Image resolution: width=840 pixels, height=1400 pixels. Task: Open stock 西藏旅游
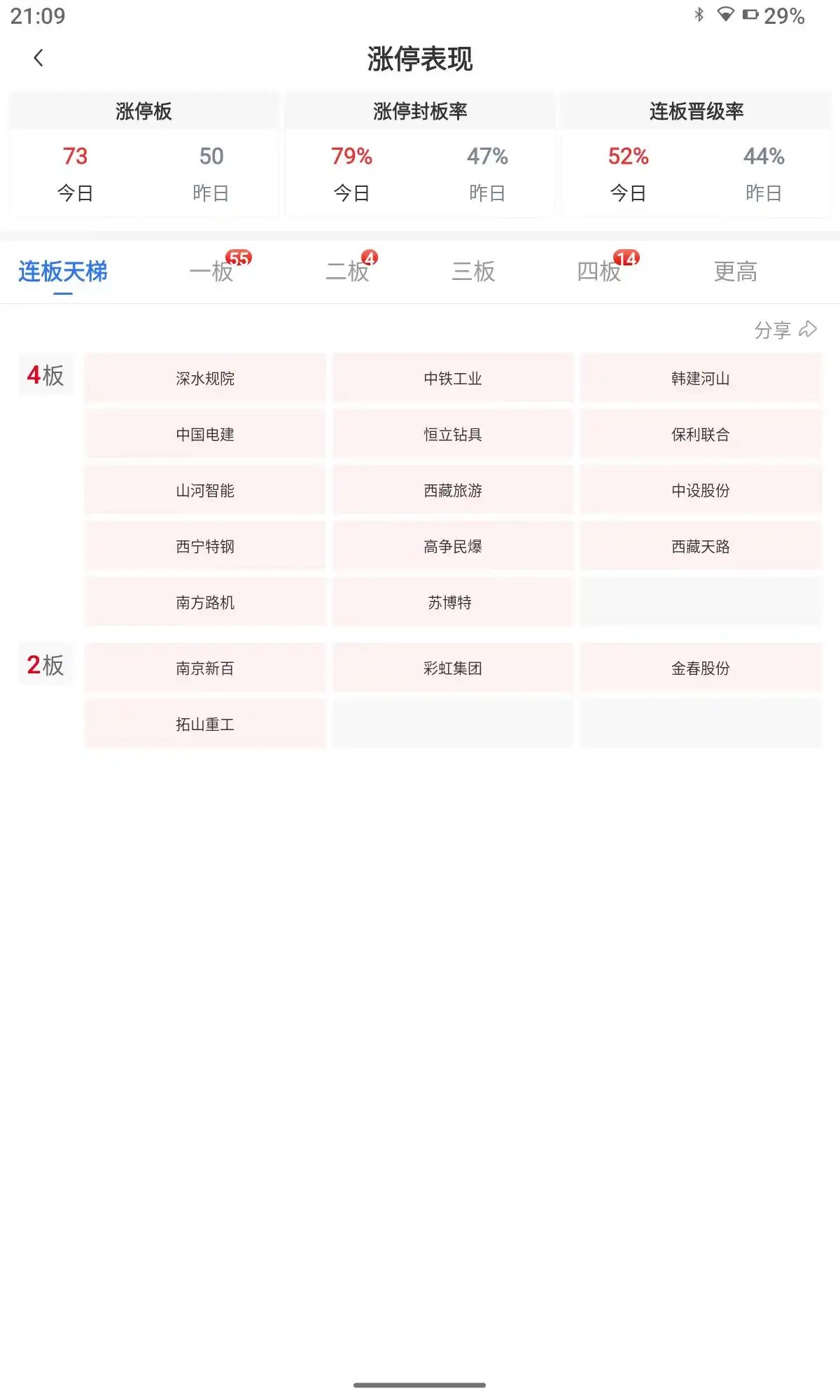[453, 491]
